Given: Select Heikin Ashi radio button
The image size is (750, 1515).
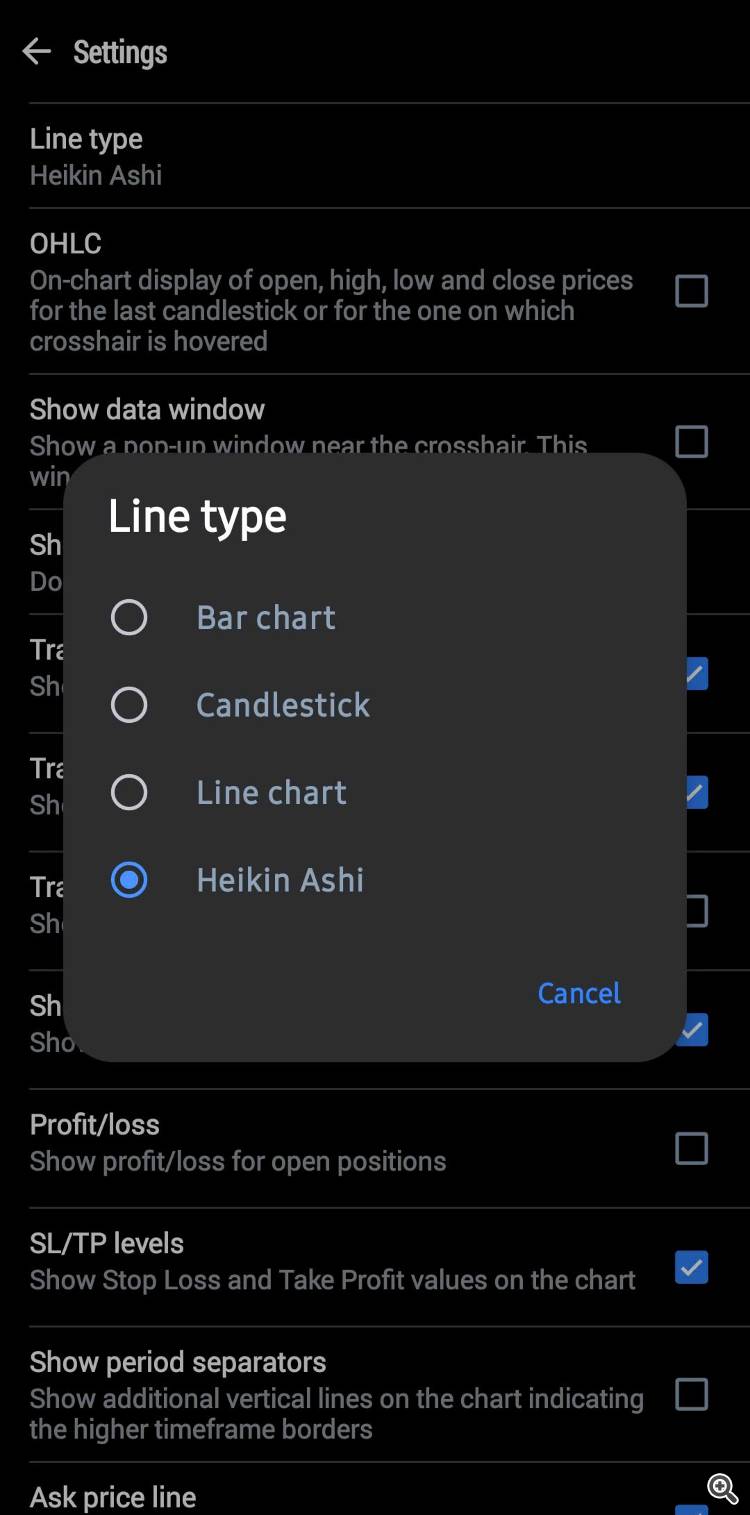Looking at the screenshot, I should tap(129, 880).
